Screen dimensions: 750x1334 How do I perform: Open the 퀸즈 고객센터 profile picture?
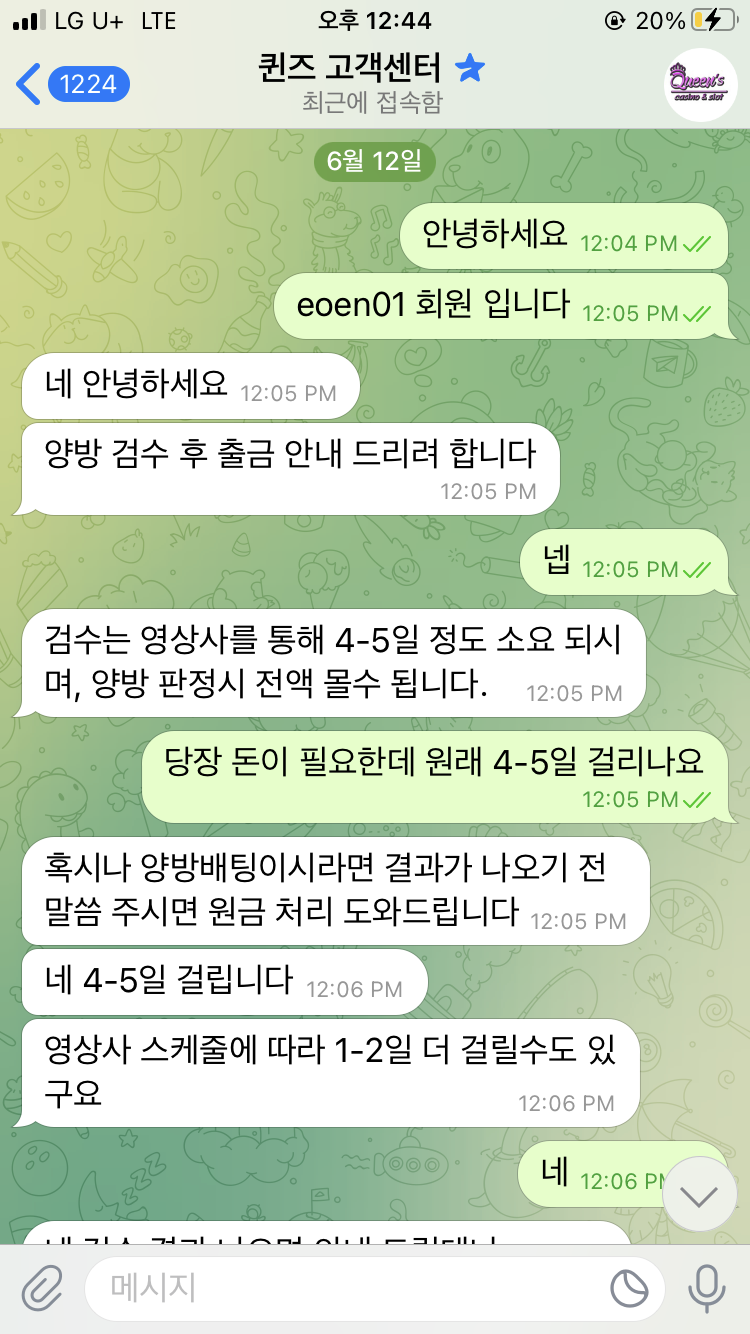click(700, 84)
